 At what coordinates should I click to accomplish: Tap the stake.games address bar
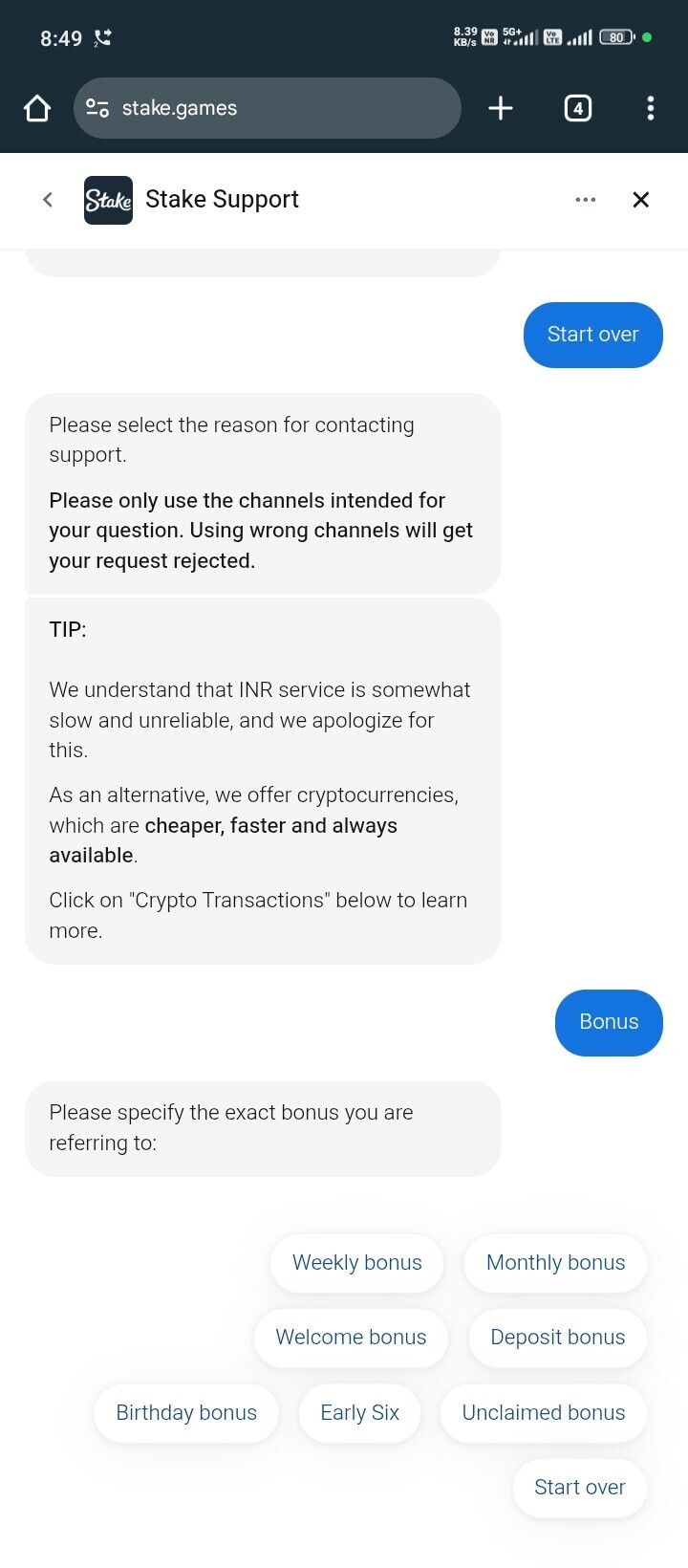(x=268, y=108)
